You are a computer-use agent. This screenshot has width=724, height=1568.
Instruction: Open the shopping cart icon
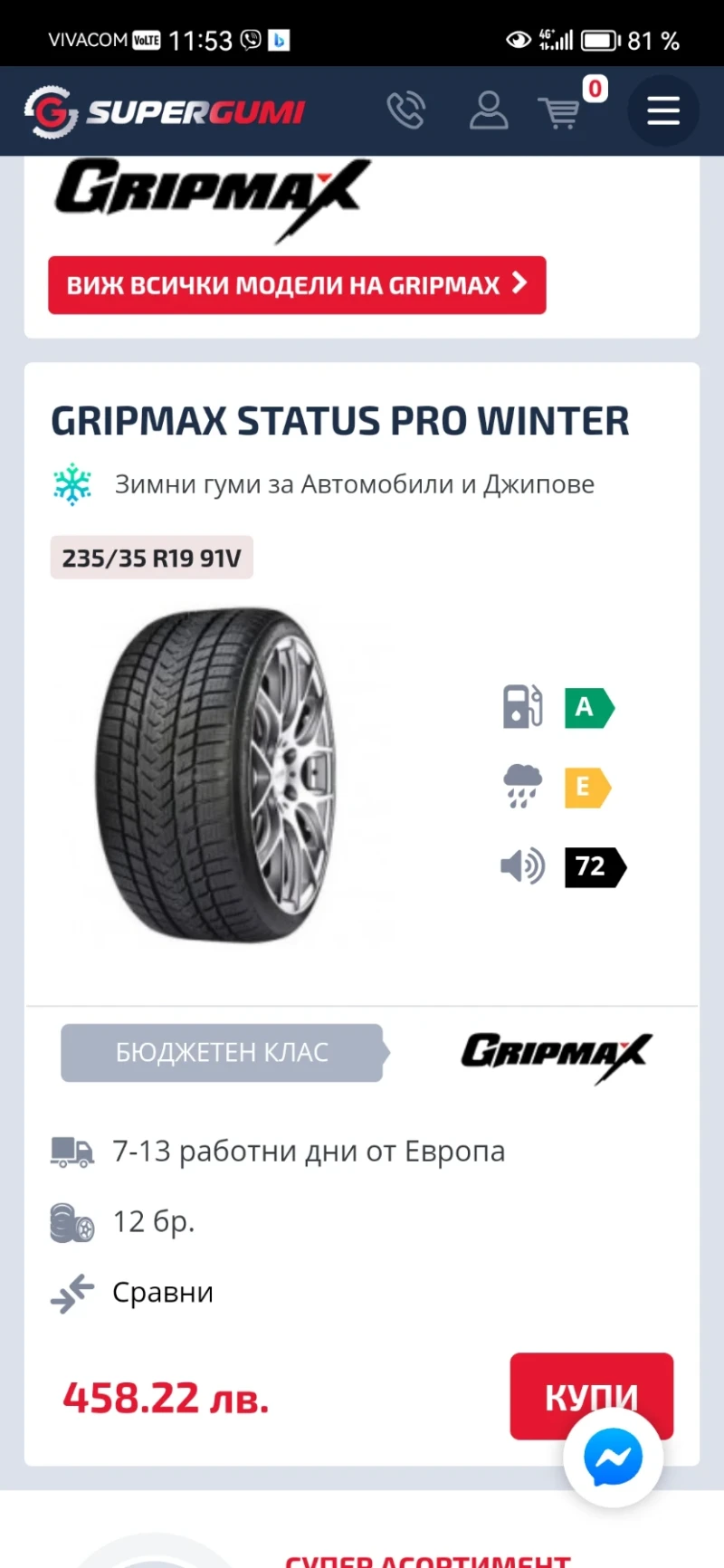click(x=563, y=114)
